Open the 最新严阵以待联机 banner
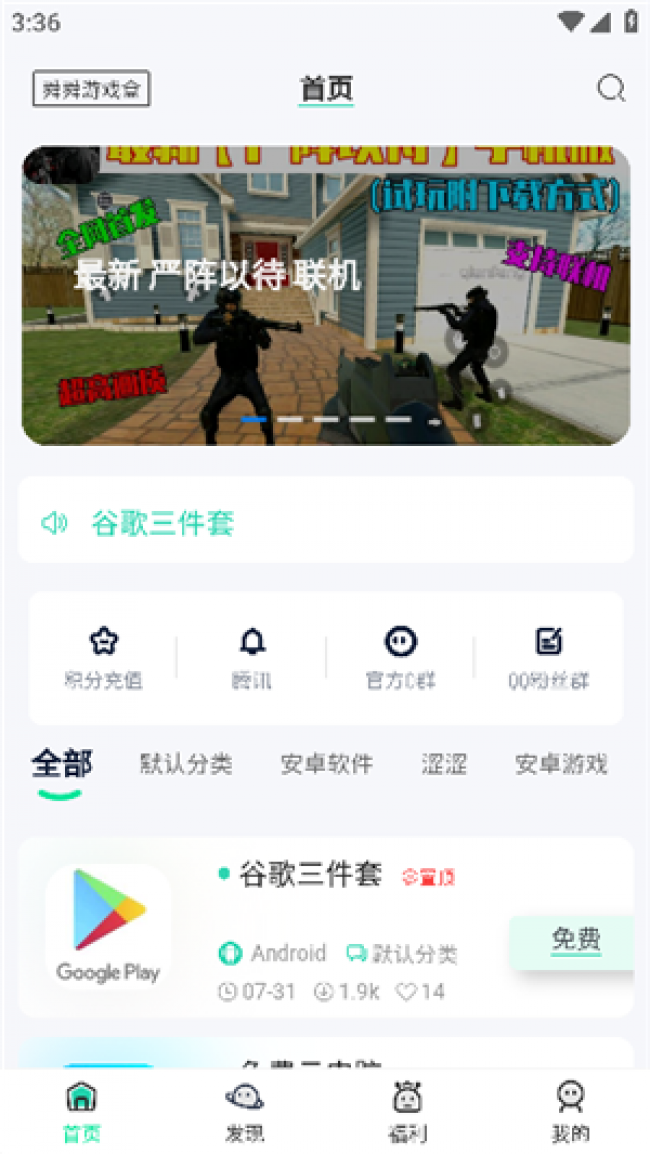Image resolution: width=650 pixels, height=1154 pixels. click(x=326, y=296)
